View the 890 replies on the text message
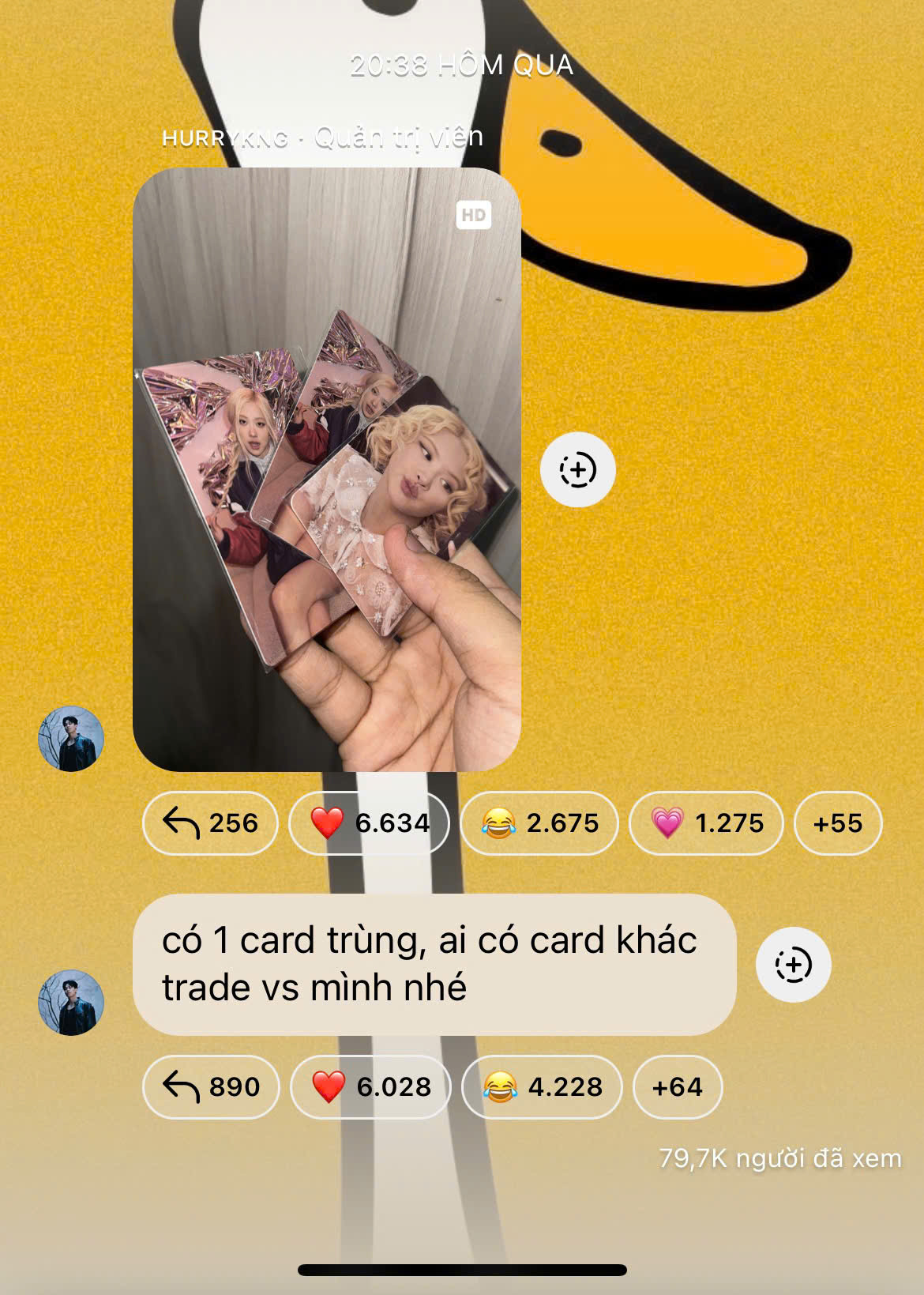 point(211,1087)
